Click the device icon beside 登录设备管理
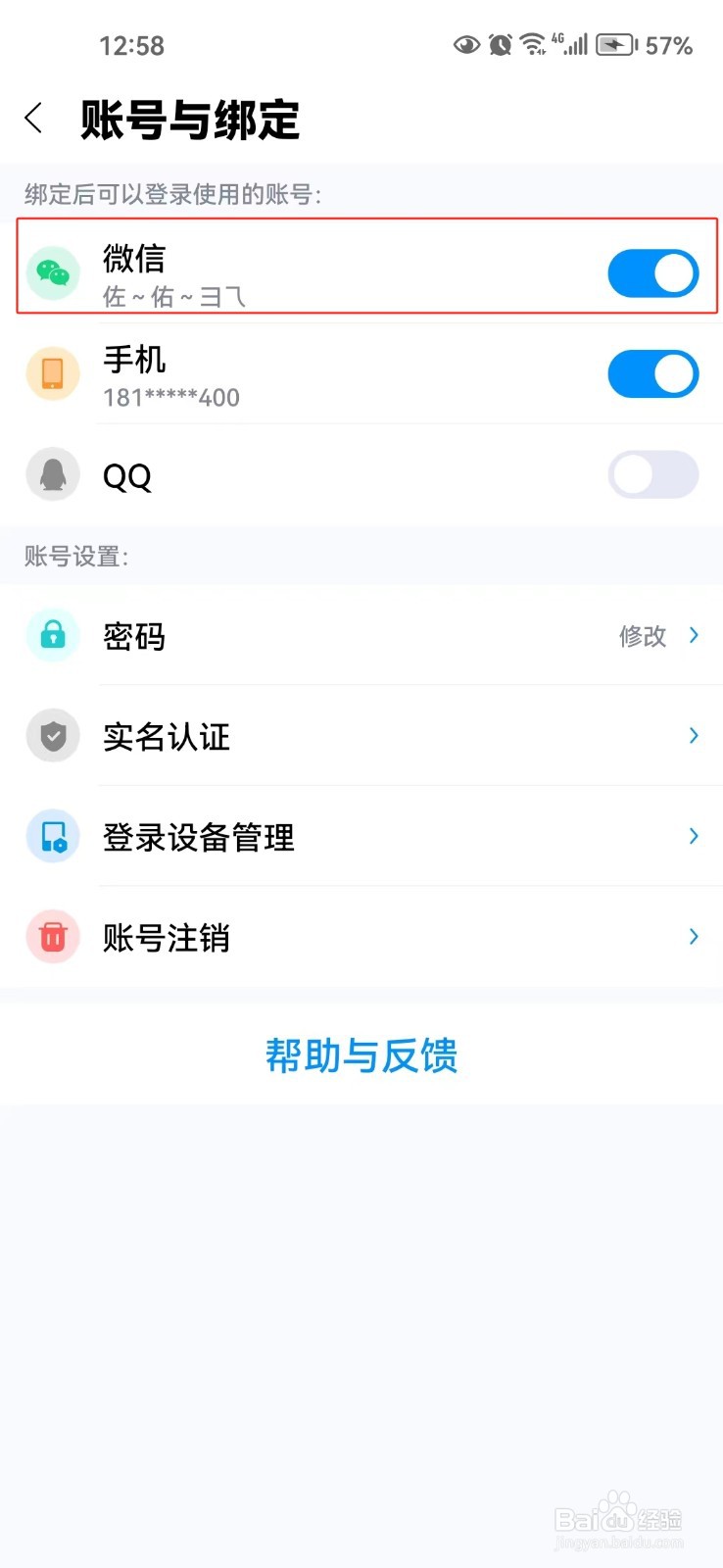723x1568 pixels. point(52,836)
